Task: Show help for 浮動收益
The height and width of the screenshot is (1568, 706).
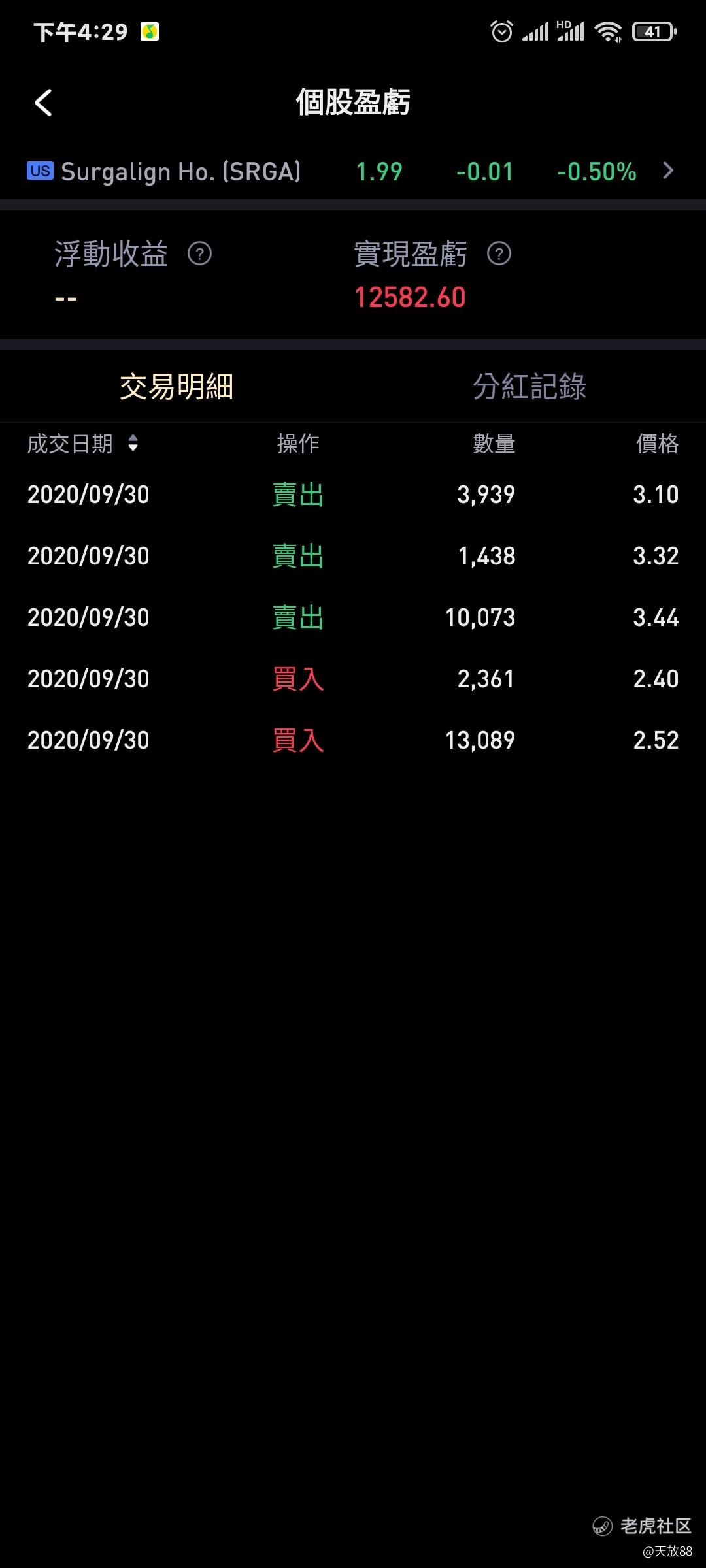Action: 199,253
